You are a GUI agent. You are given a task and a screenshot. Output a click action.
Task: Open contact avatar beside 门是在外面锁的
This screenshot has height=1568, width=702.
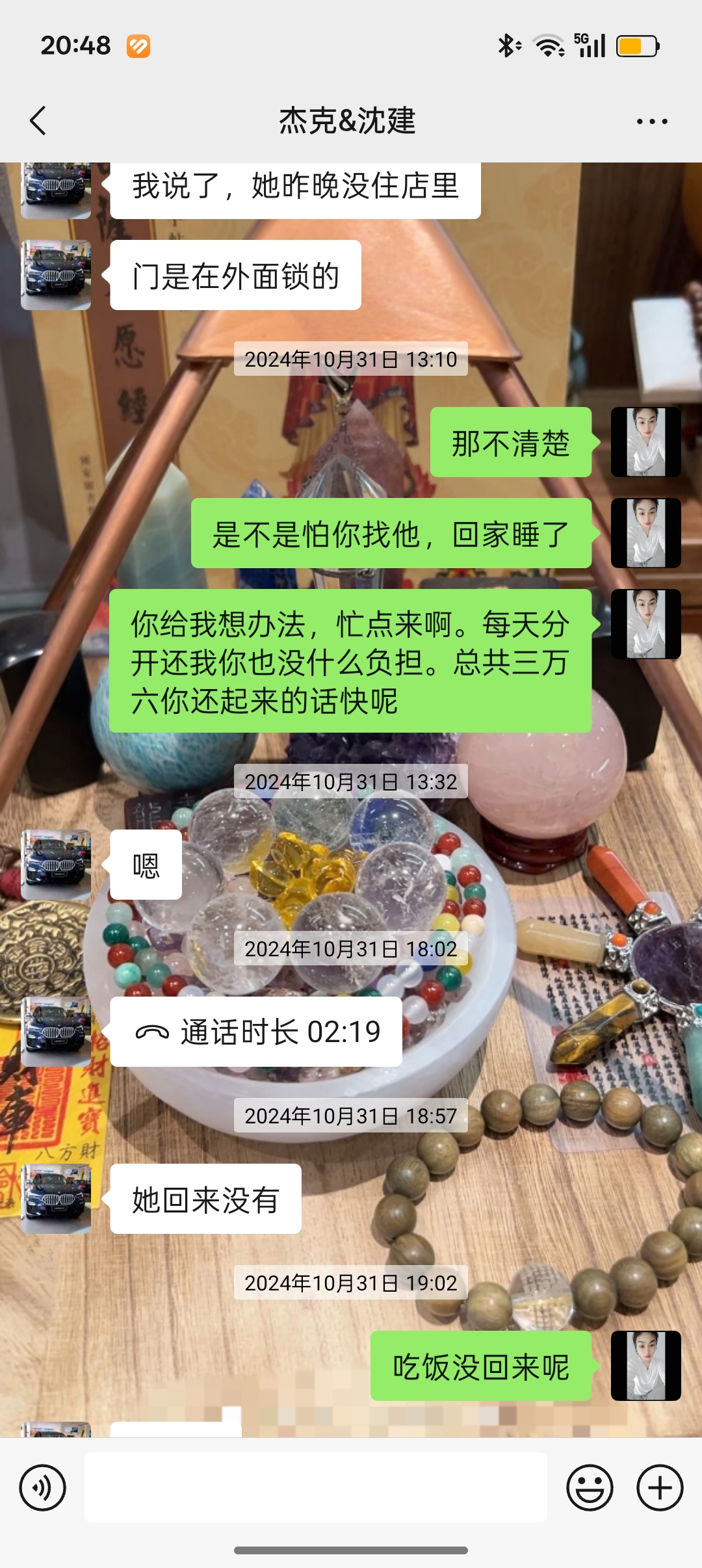click(x=56, y=275)
